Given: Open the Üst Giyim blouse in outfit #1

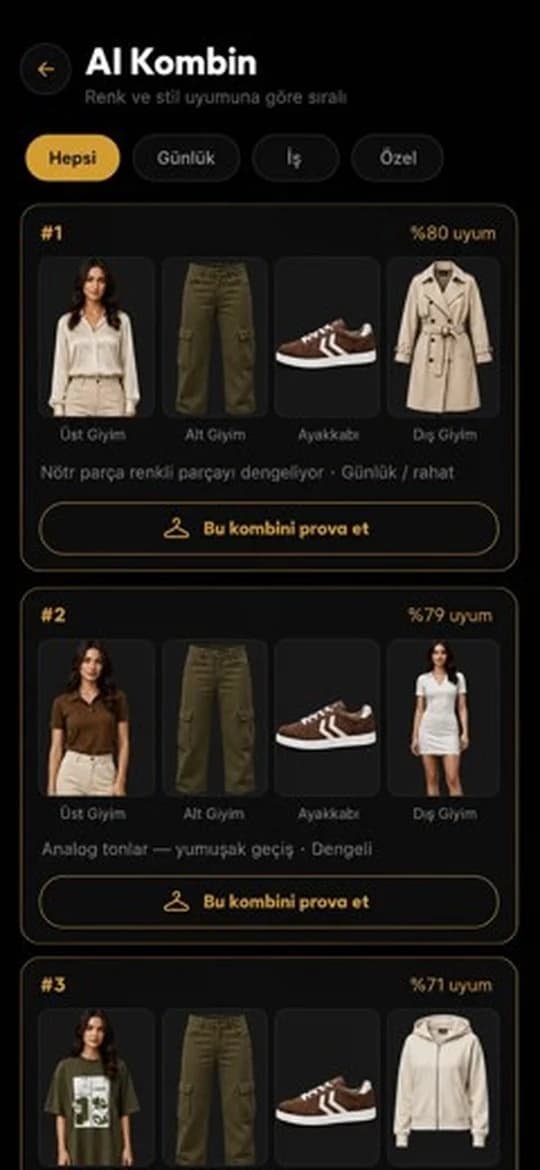Looking at the screenshot, I should (x=95, y=337).
